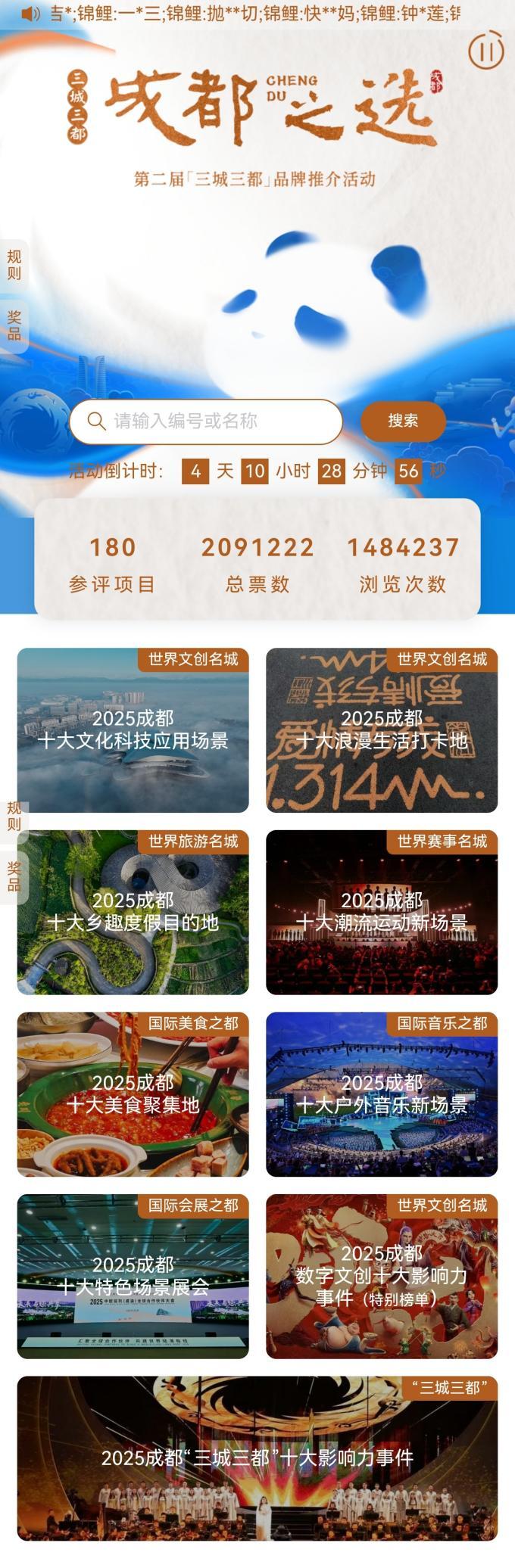View the “三城三都”十大影响力事件 banner

coord(257,1458)
